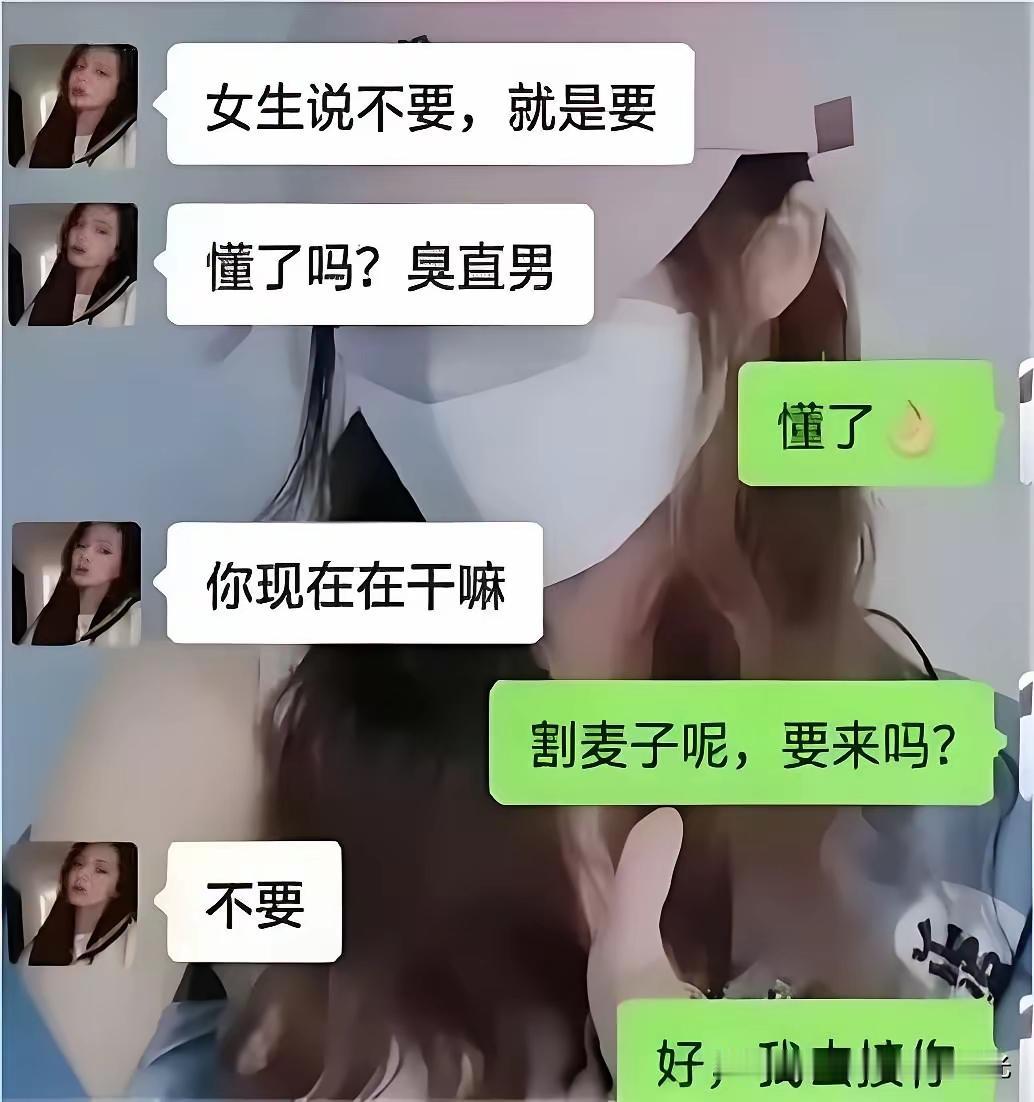Select the "女生说不要，就是要" message bubble
The height and width of the screenshot is (1102, 1034).
[x=430, y=103]
